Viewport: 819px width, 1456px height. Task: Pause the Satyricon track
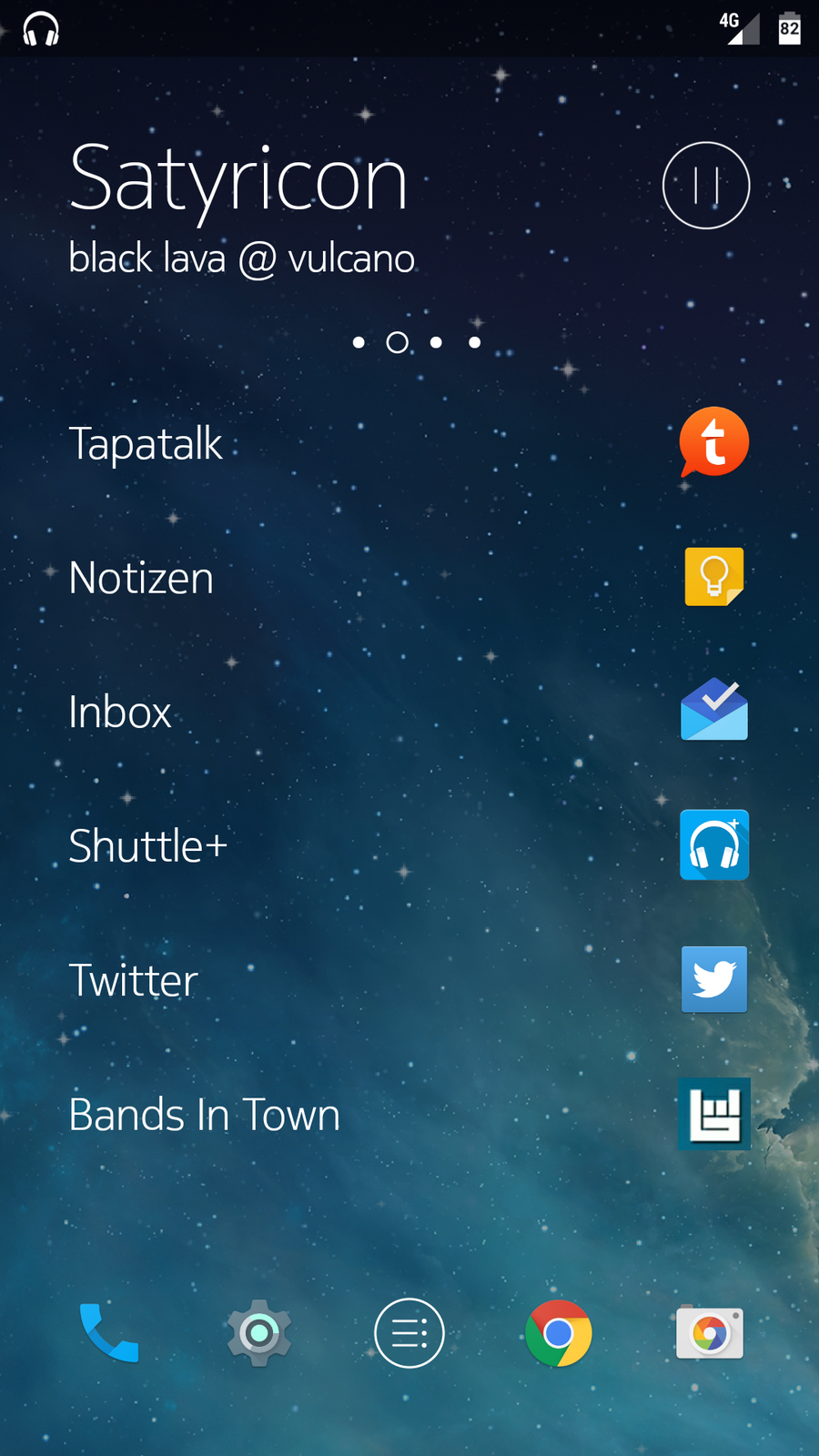pos(705,186)
